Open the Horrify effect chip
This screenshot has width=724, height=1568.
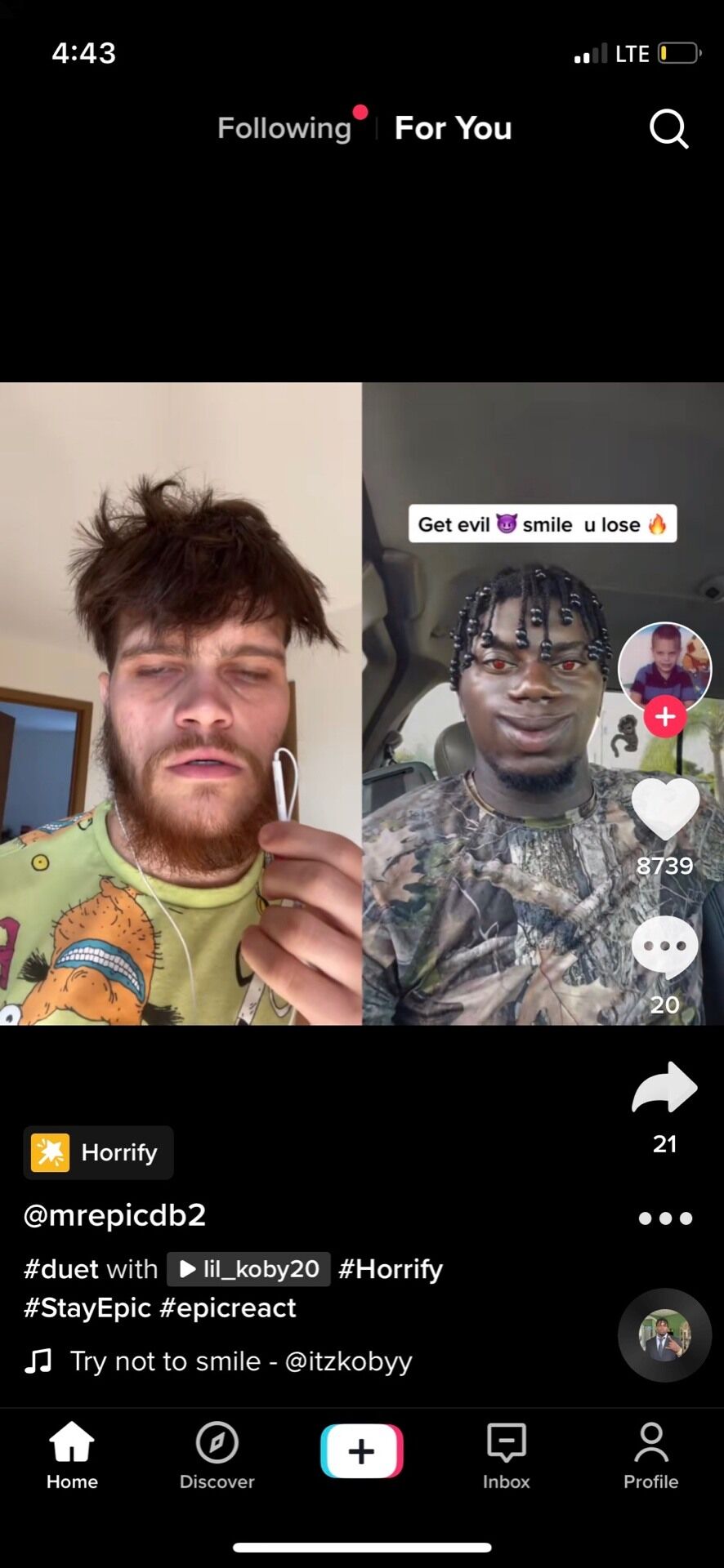pyautogui.click(x=98, y=1152)
